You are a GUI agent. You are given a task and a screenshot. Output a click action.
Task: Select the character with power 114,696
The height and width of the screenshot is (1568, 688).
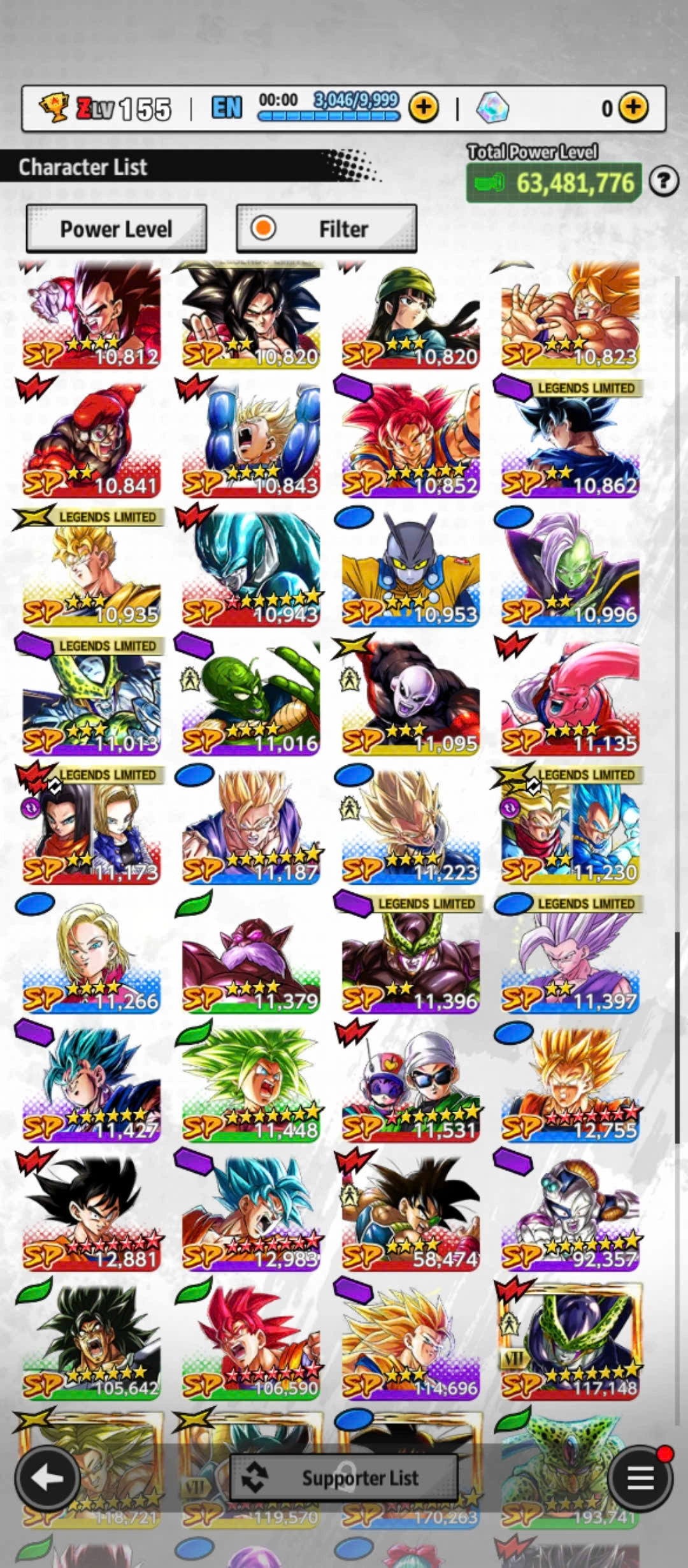(411, 1342)
